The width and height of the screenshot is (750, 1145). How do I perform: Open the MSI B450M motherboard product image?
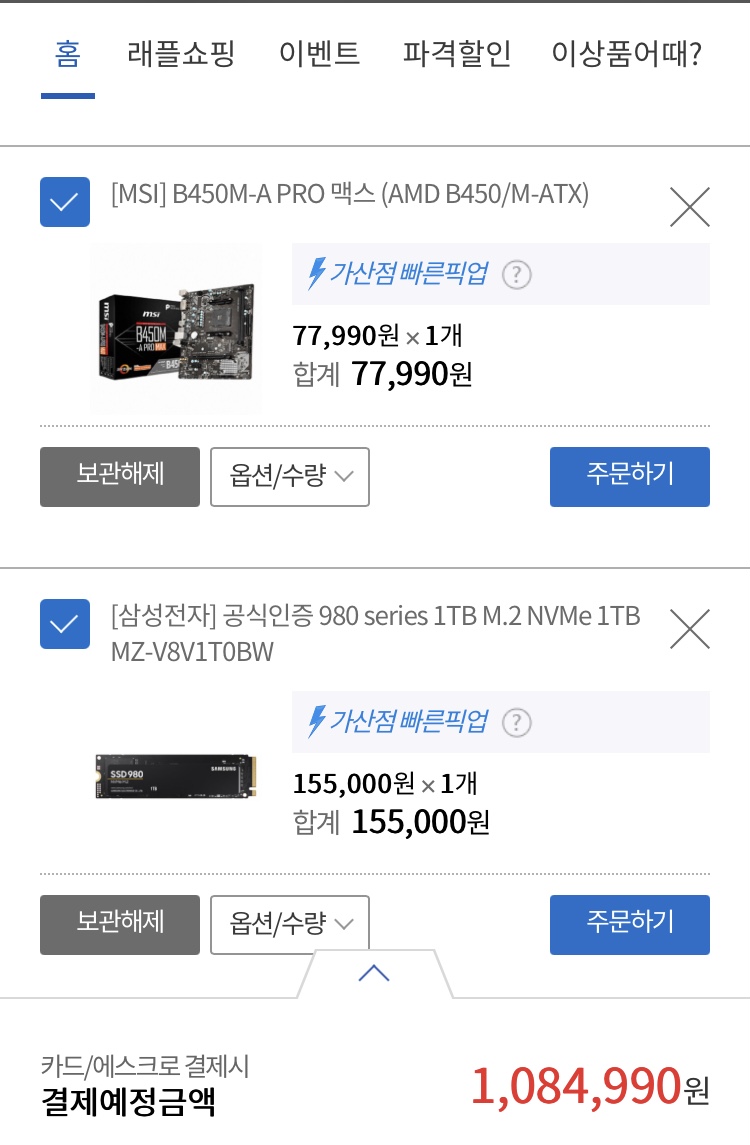tap(176, 329)
